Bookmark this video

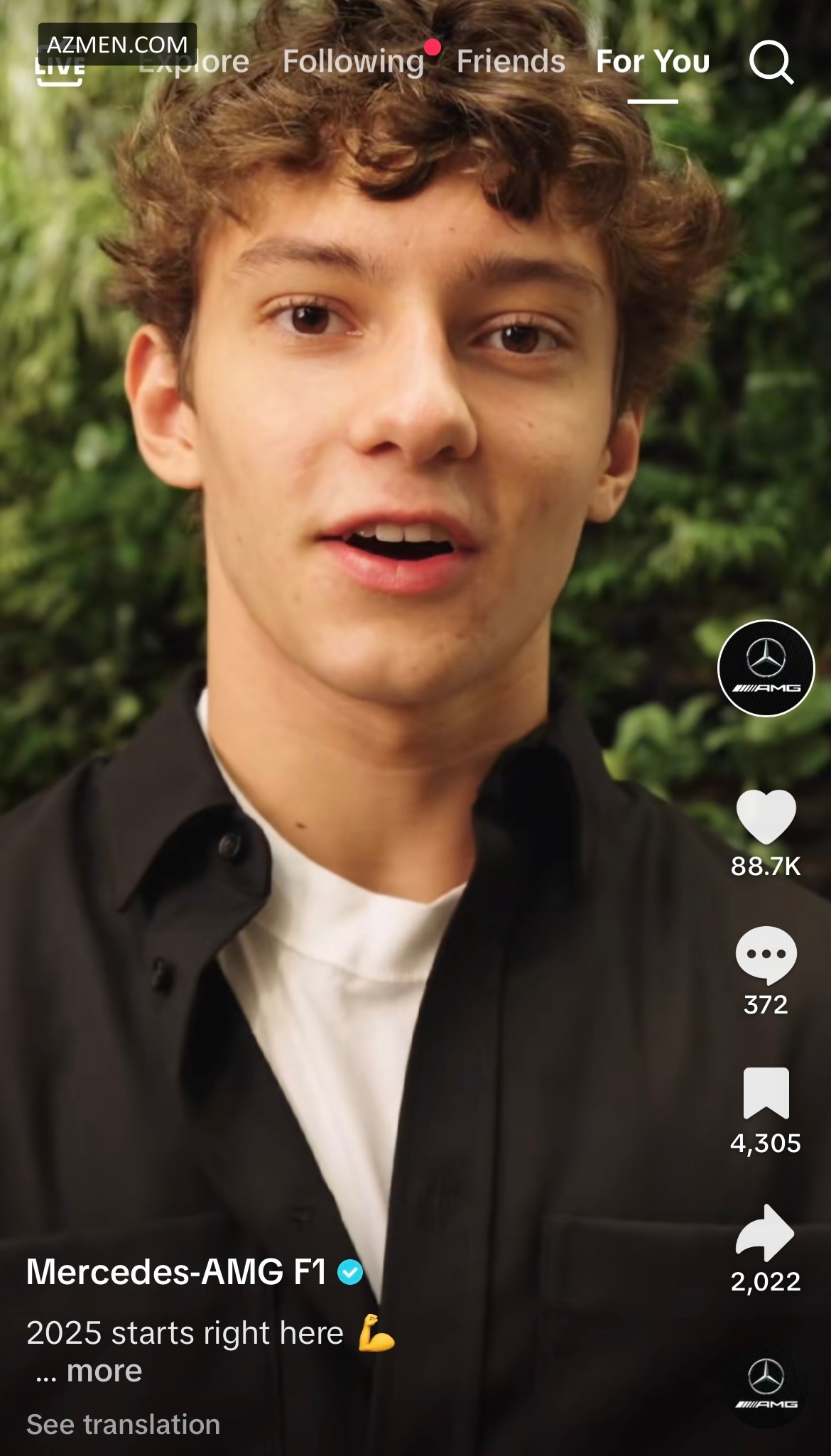(x=766, y=1092)
